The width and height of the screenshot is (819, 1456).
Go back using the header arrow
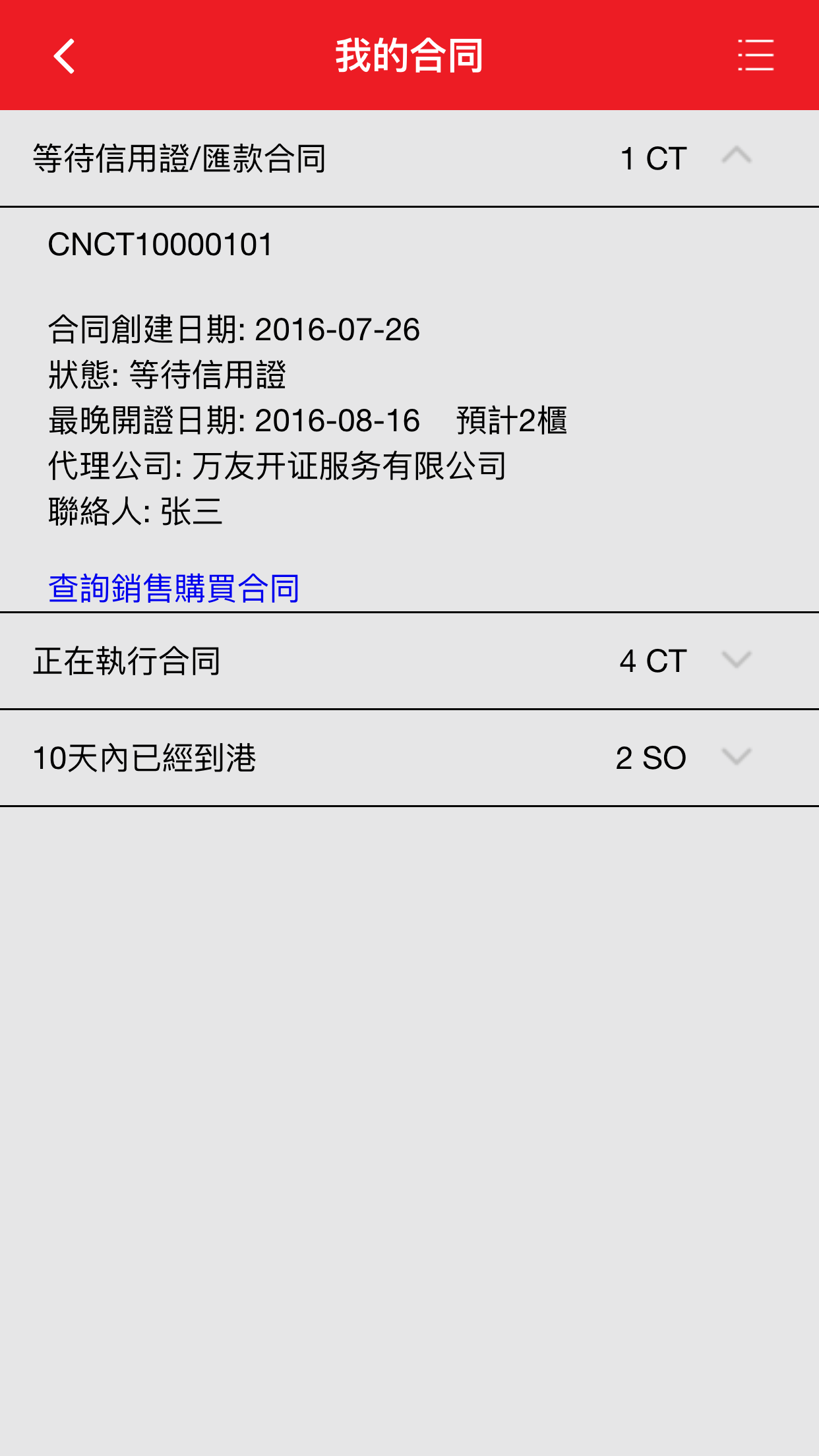65,56
